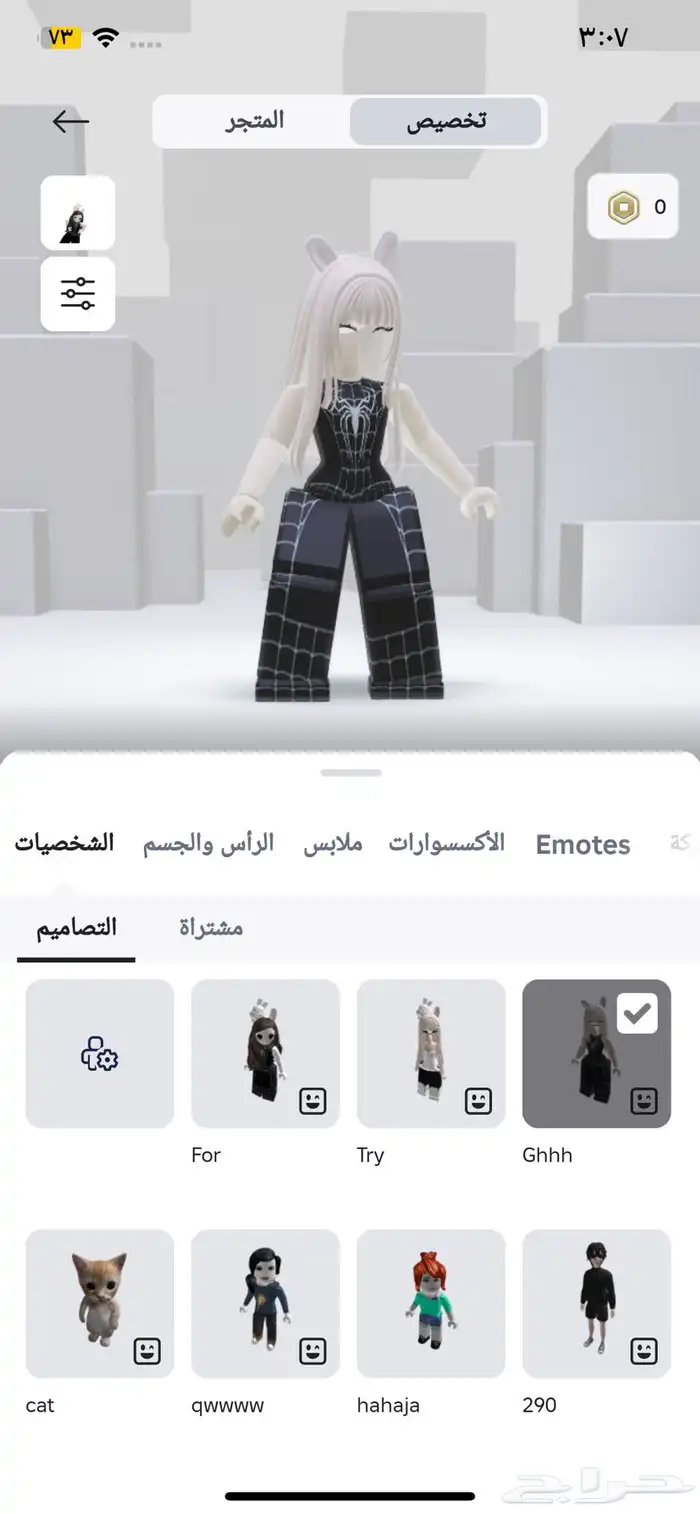
Task: Open the الرأس والجسم category
Action: [208, 843]
